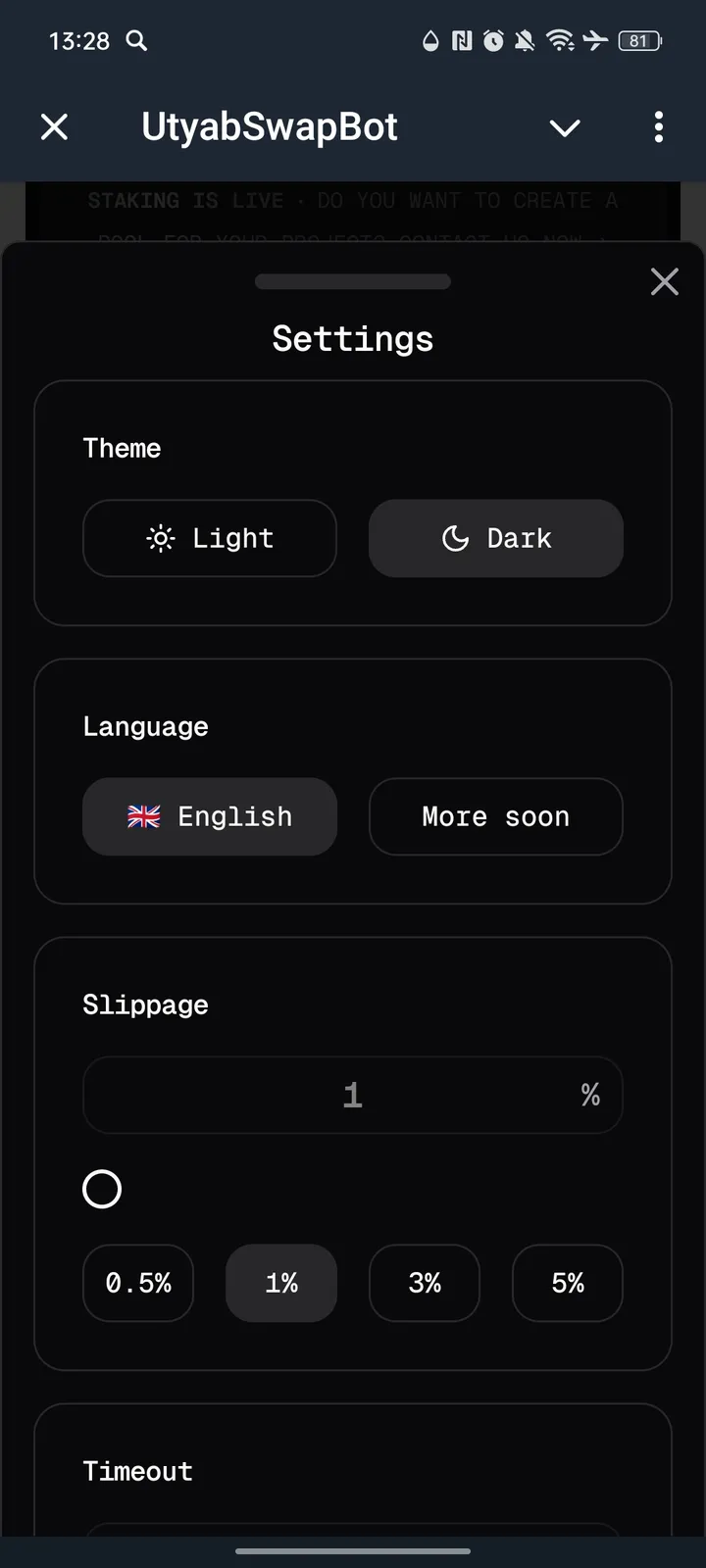
Task: Open Telegram's three-dot overflow menu
Action: pos(658,127)
